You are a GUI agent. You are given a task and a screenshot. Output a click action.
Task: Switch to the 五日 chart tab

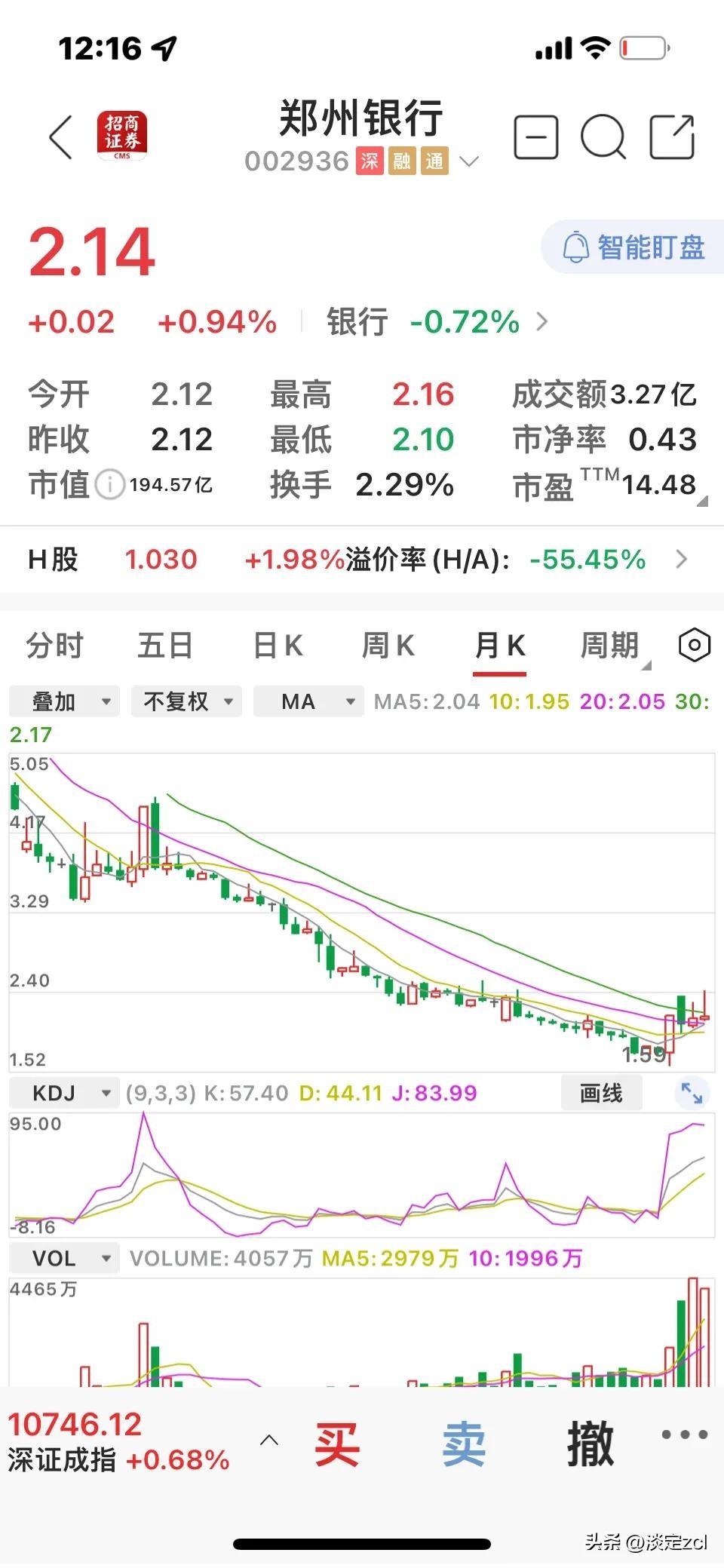(x=164, y=646)
